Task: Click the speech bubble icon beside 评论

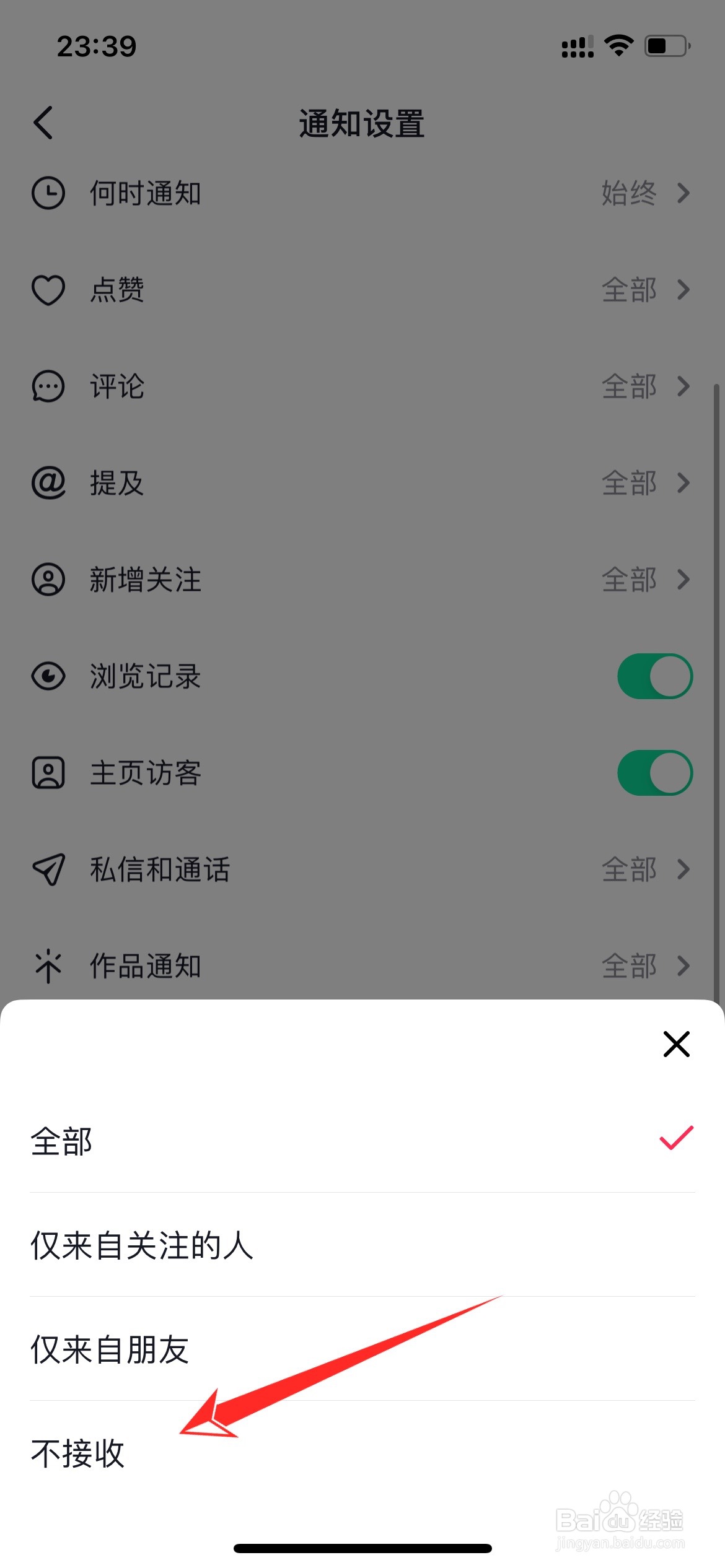Action: tap(49, 387)
